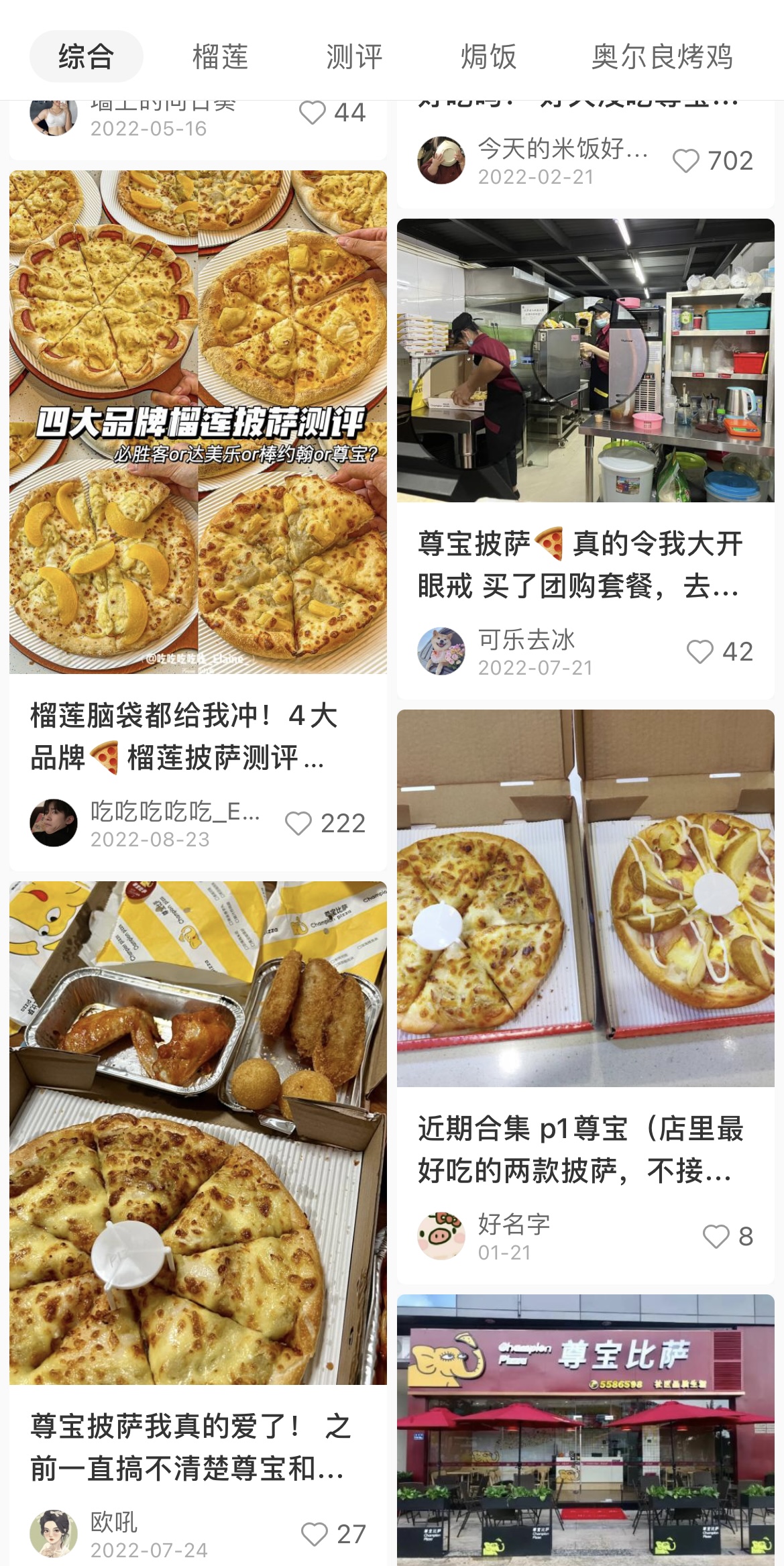Open 好名字's profile avatar
This screenshot has height=1566, width=784.
pos(441,1236)
